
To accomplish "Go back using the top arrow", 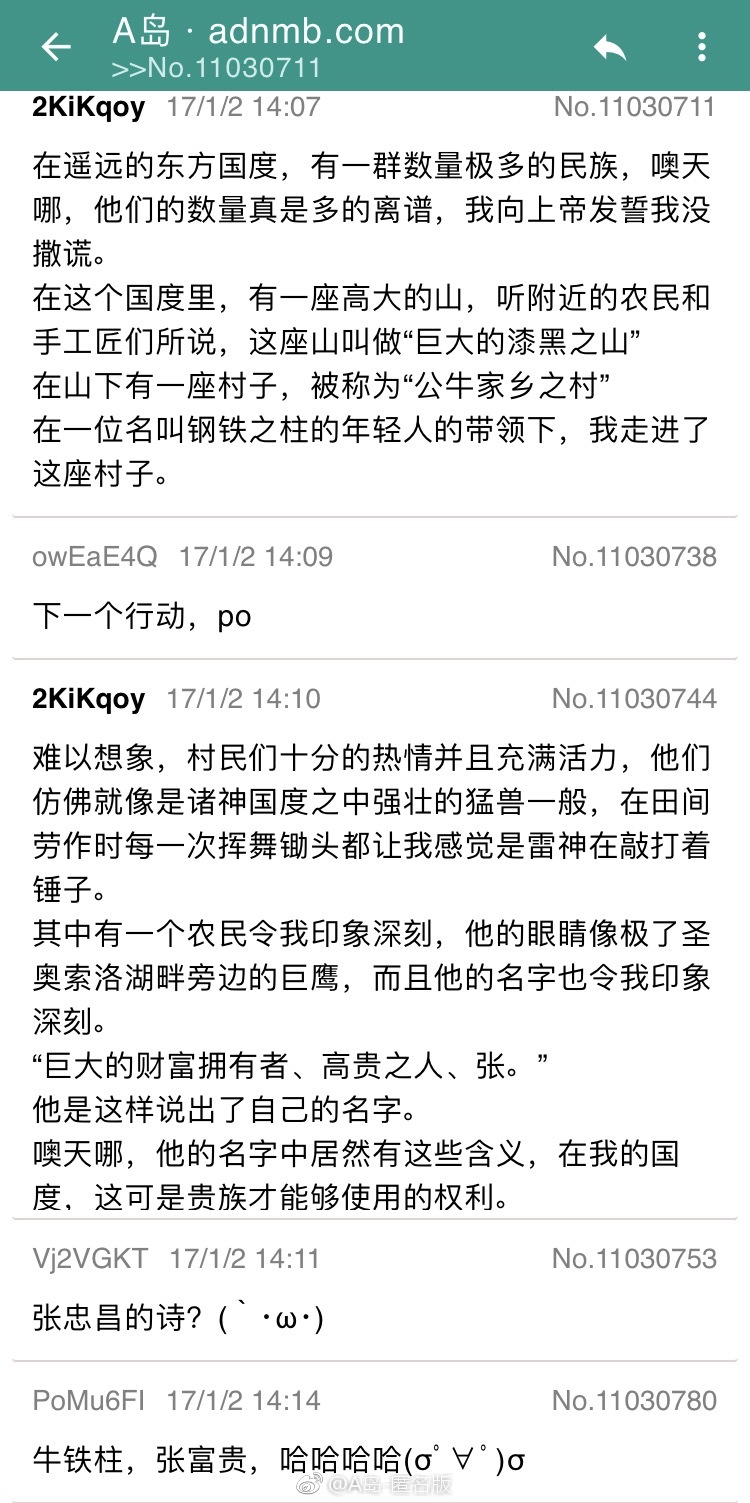I will [x=55, y=46].
